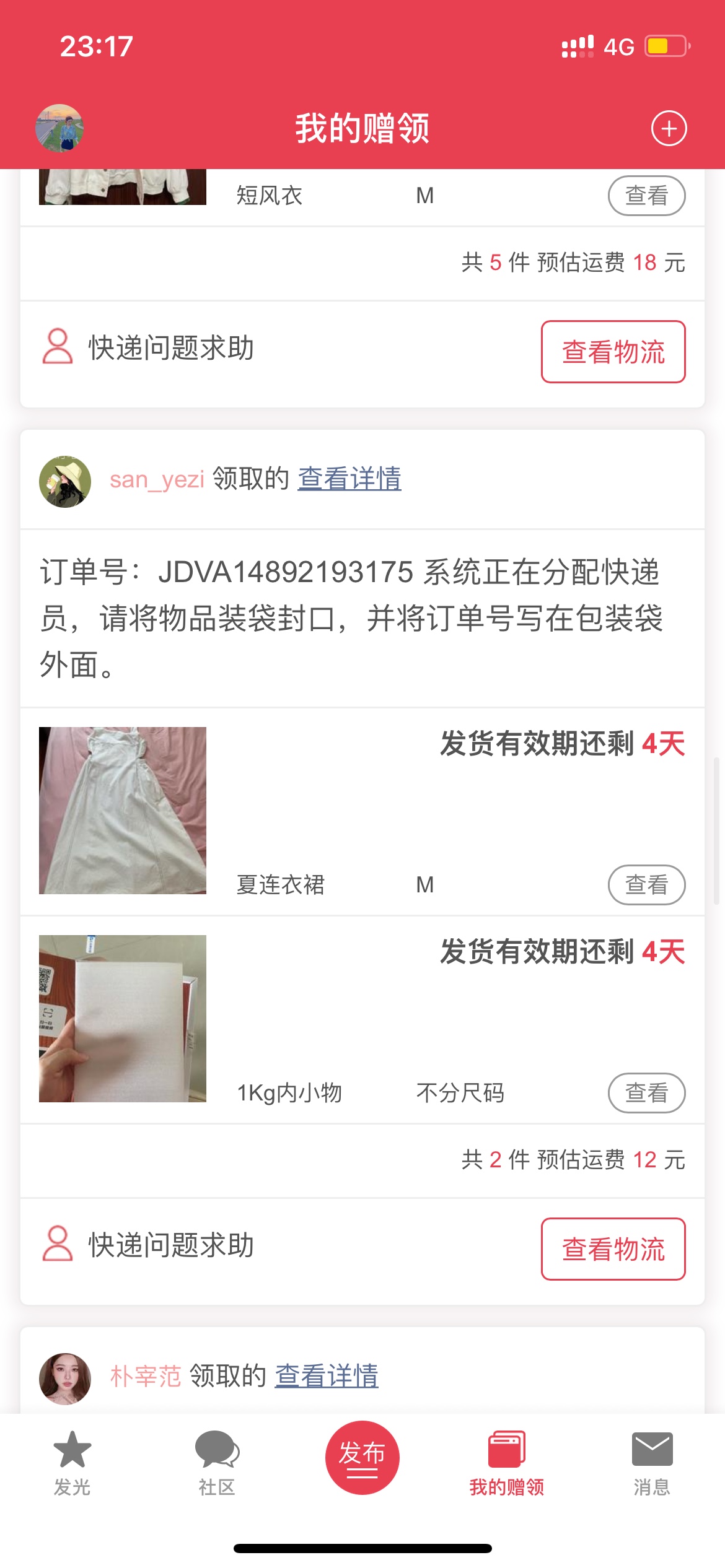Select the 我的赠领 tab
This screenshot has height=1568, width=725.
[x=507, y=1460]
